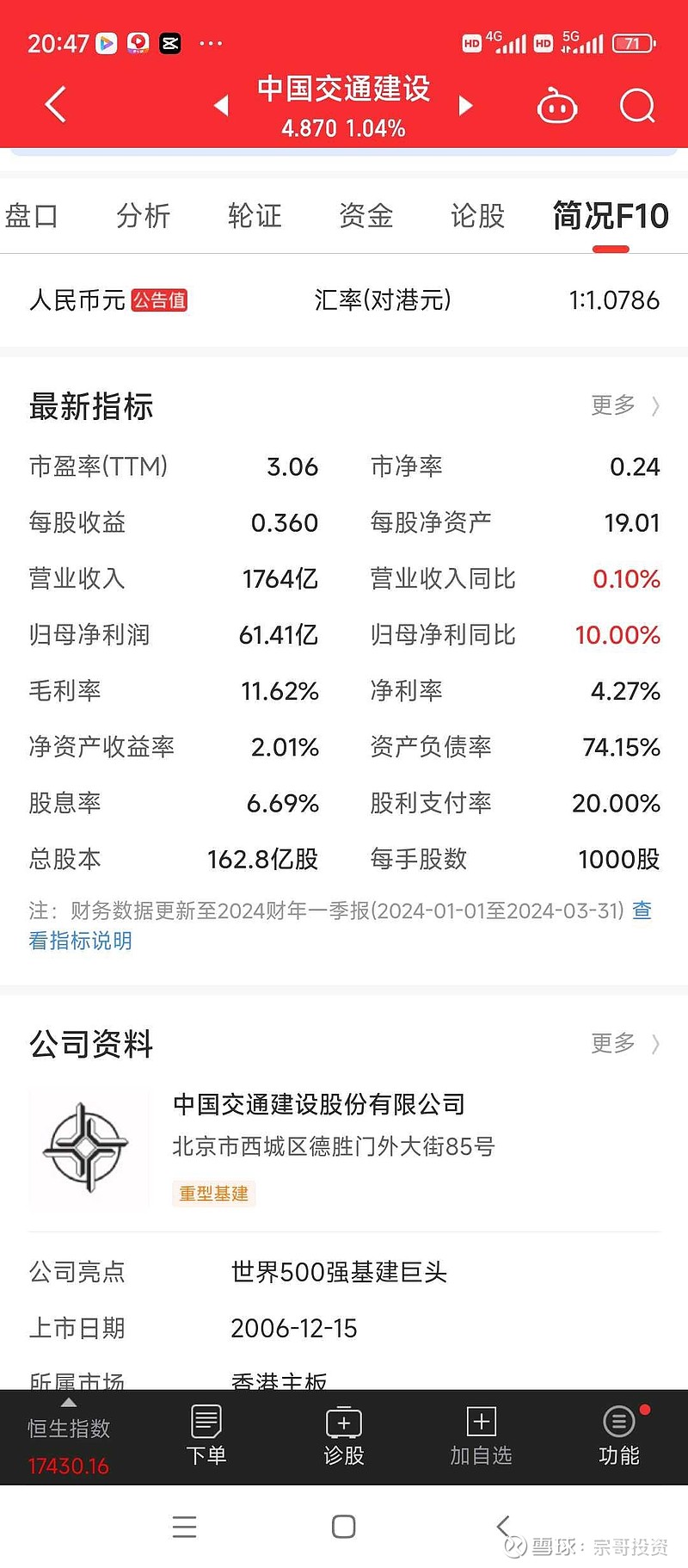This screenshot has height=1568, width=688.
Task: Switch to the 盘口 tab
Action: tap(32, 216)
